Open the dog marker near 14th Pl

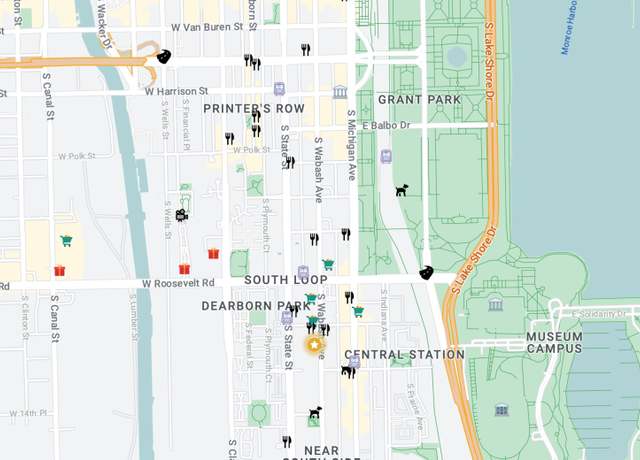point(315,412)
